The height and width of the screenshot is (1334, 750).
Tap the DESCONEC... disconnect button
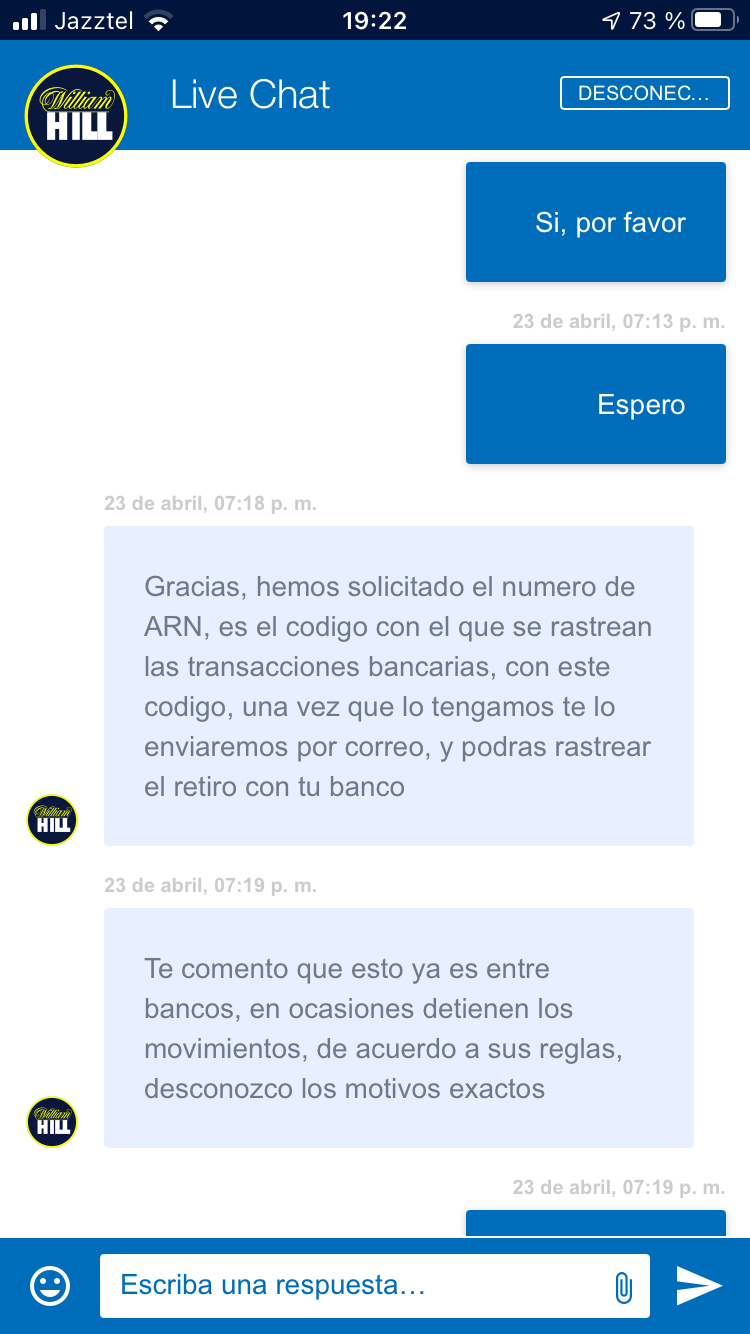(644, 93)
